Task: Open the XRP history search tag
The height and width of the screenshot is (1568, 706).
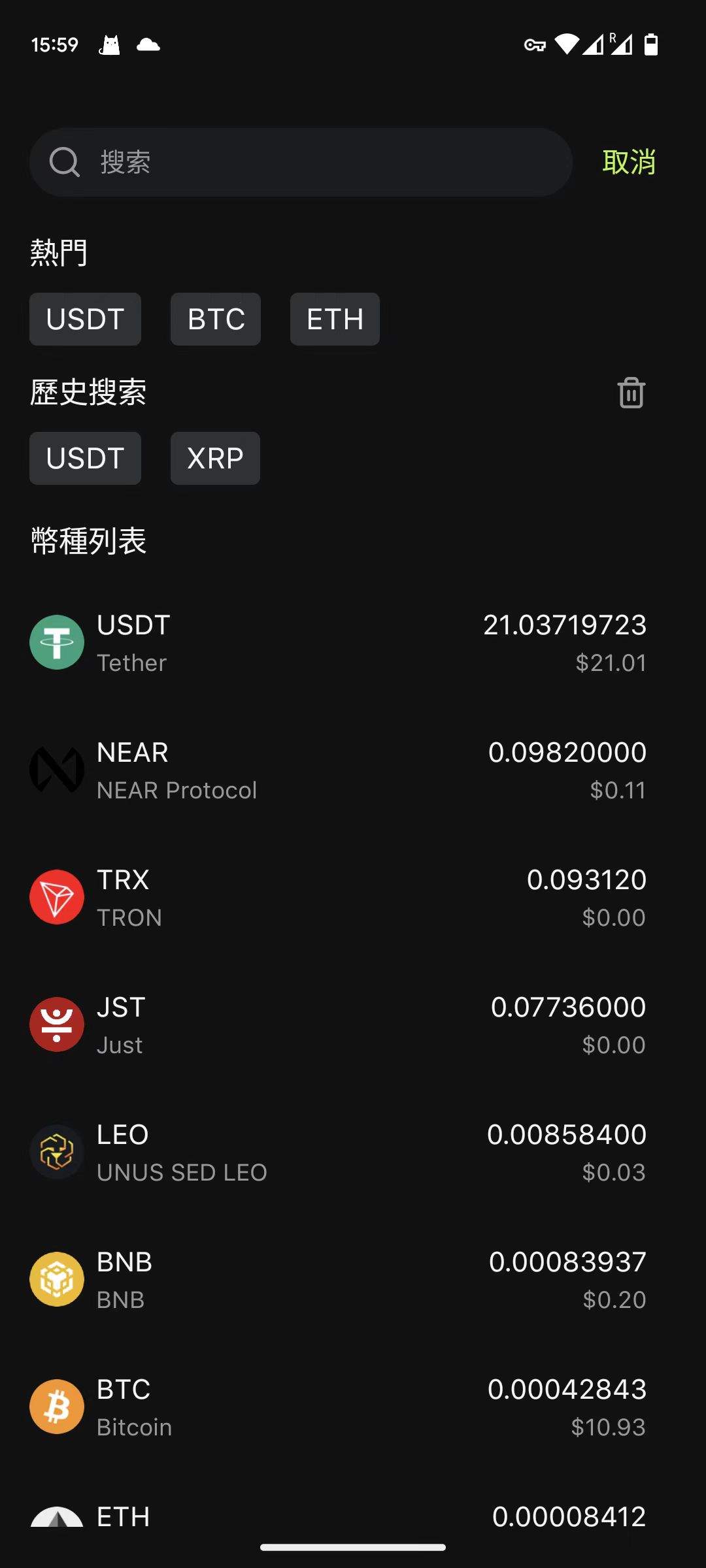Action: pyautogui.click(x=214, y=458)
